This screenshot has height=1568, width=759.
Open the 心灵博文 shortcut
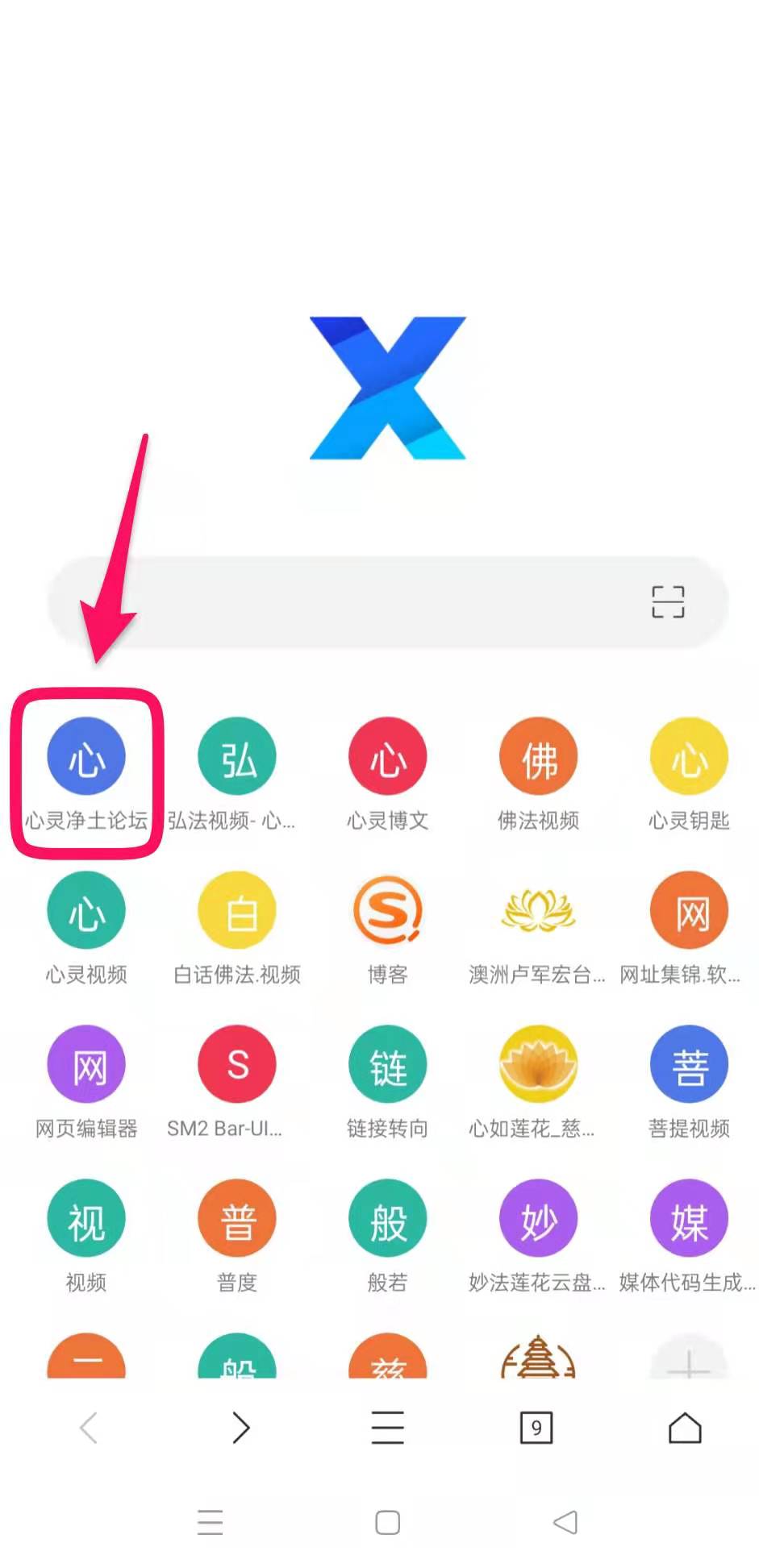[x=387, y=758]
